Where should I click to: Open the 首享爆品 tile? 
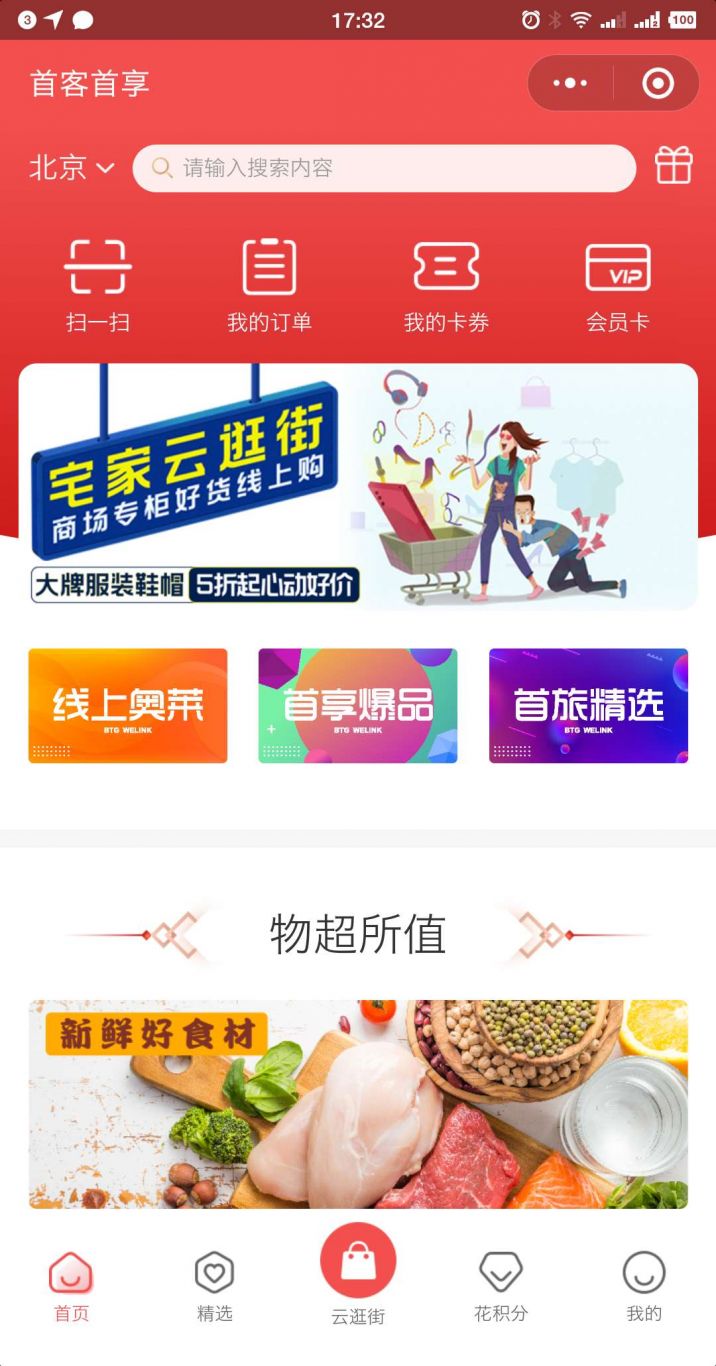[x=358, y=706]
